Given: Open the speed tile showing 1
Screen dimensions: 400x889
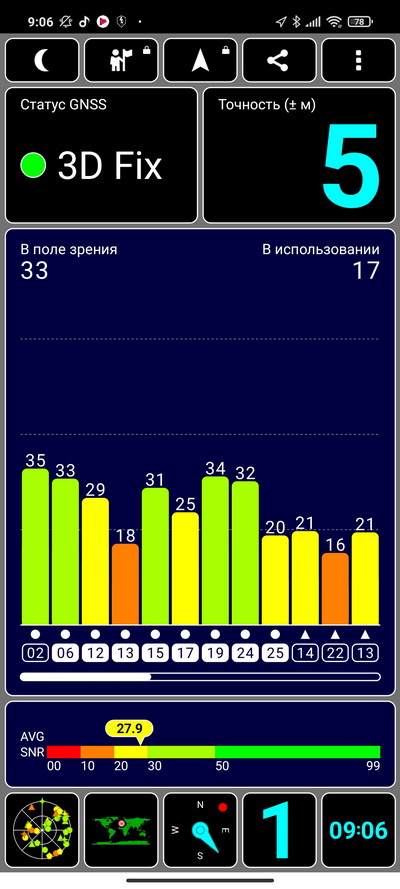Looking at the screenshot, I should [x=279, y=831].
